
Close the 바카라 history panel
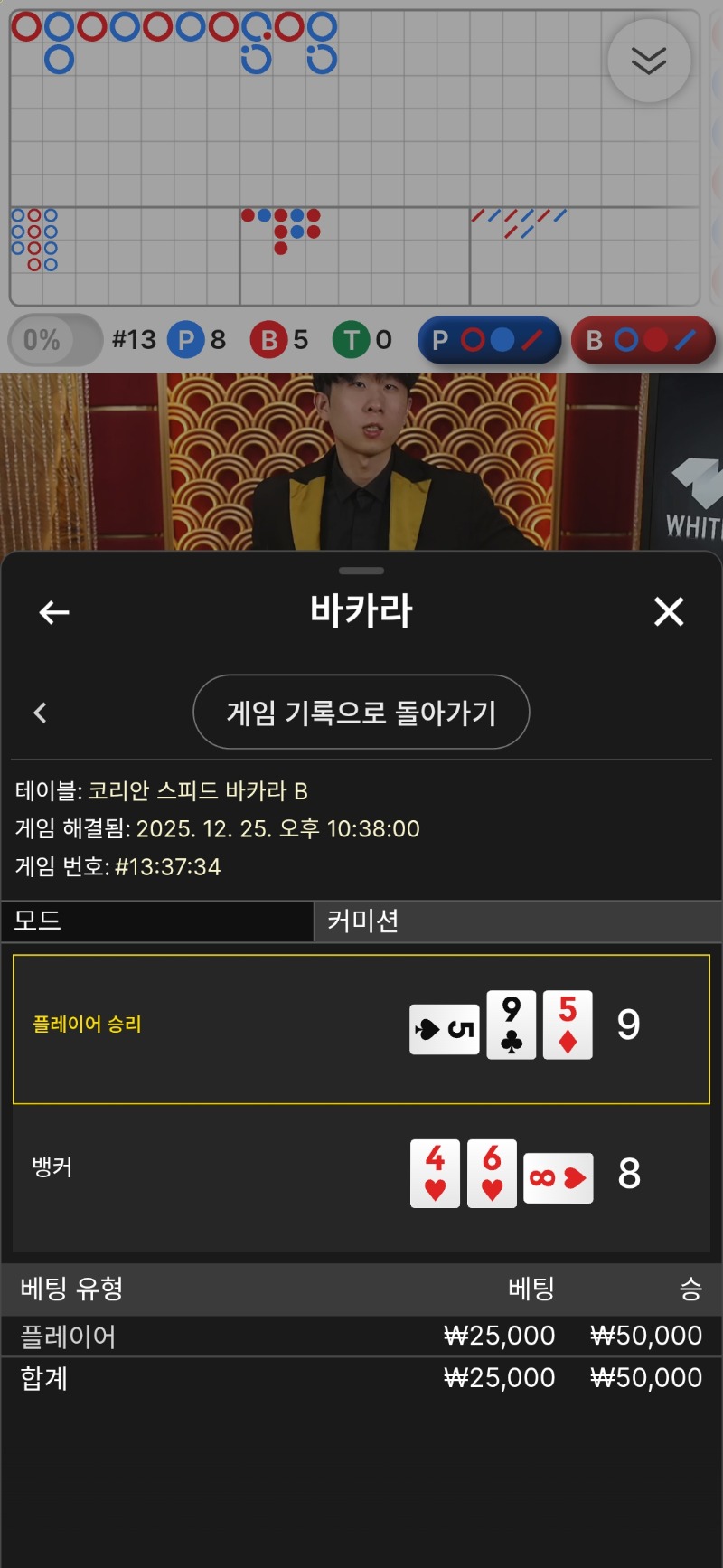pos(669,612)
